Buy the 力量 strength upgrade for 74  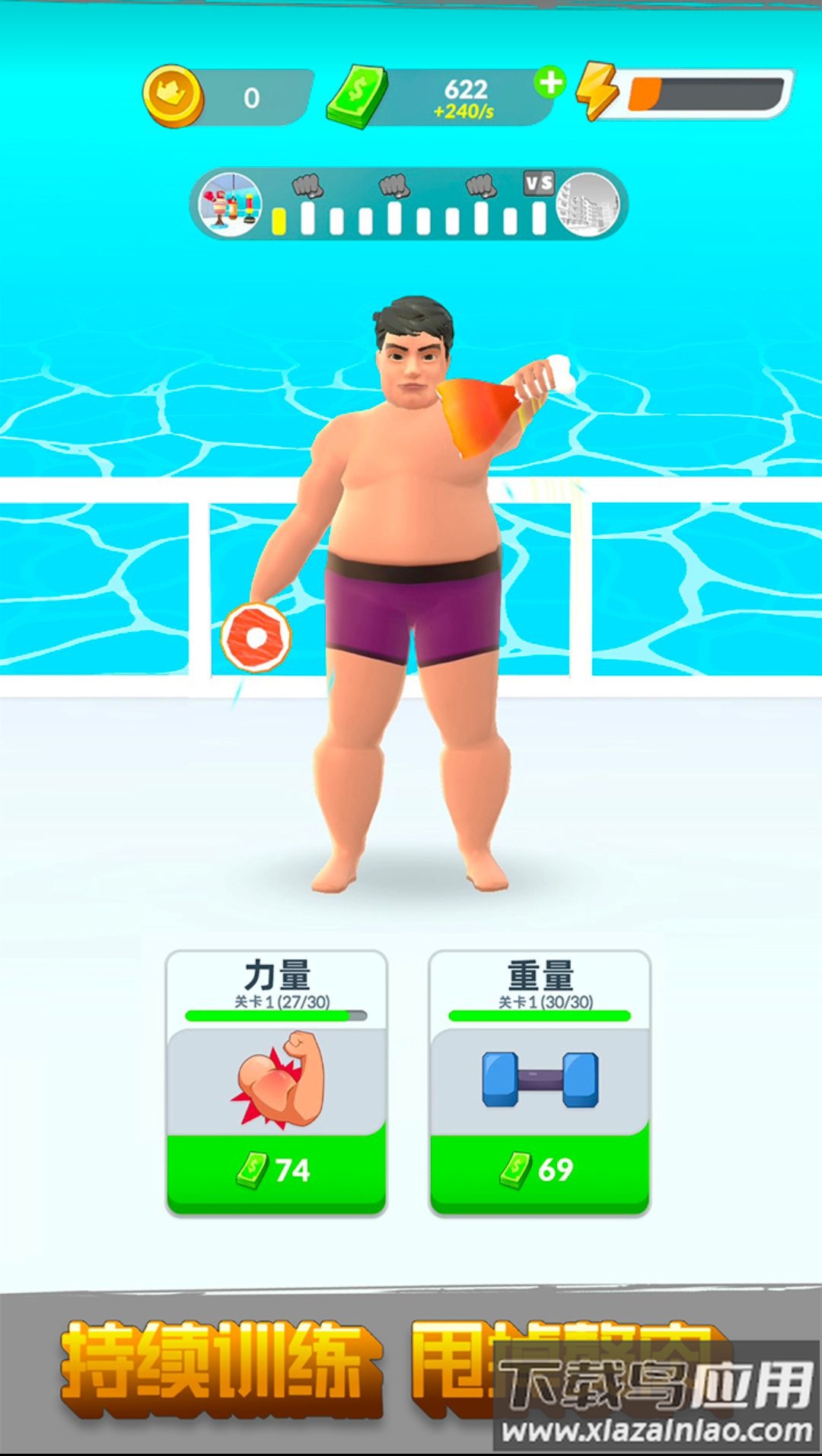276,1170
